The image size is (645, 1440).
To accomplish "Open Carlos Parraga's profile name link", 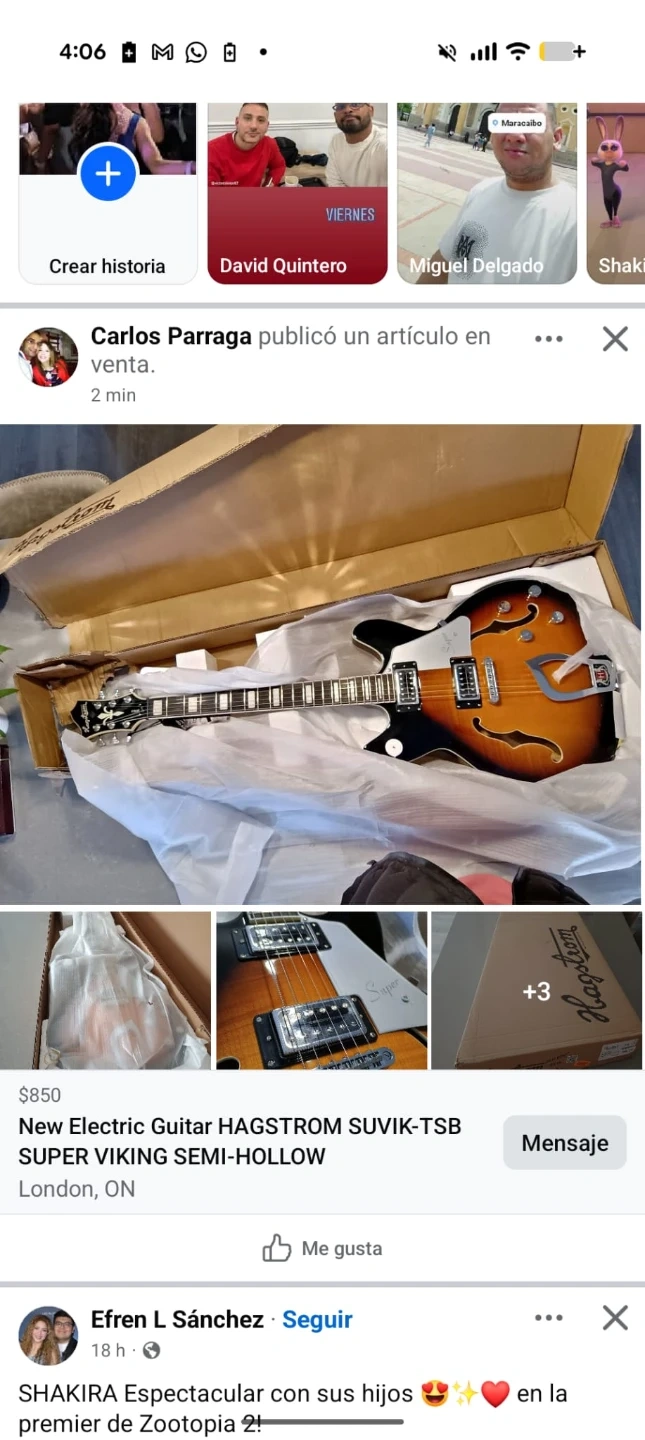I will tap(171, 337).
